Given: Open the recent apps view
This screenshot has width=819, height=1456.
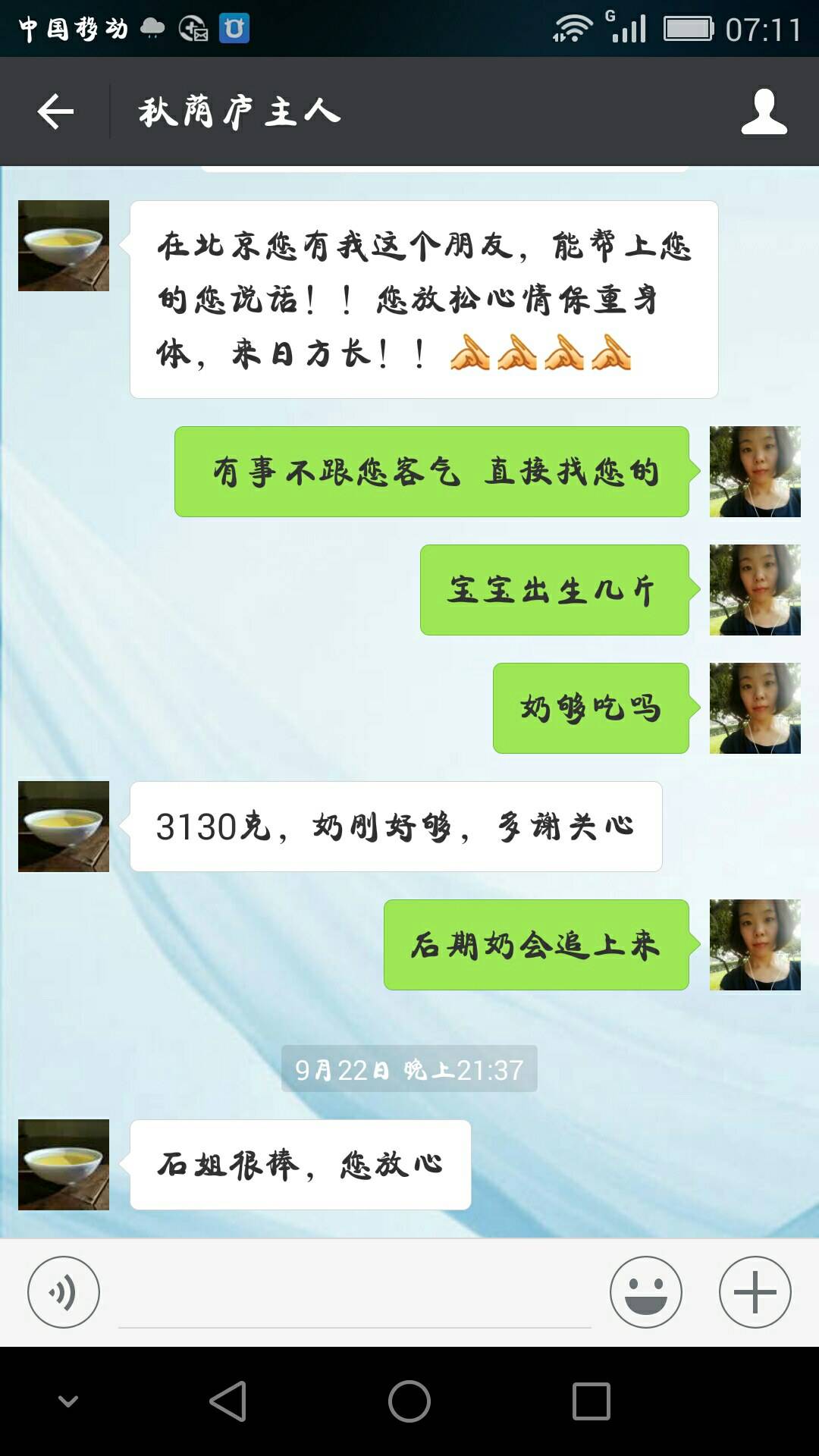Looking at the screenshot, I should 591,1401.
